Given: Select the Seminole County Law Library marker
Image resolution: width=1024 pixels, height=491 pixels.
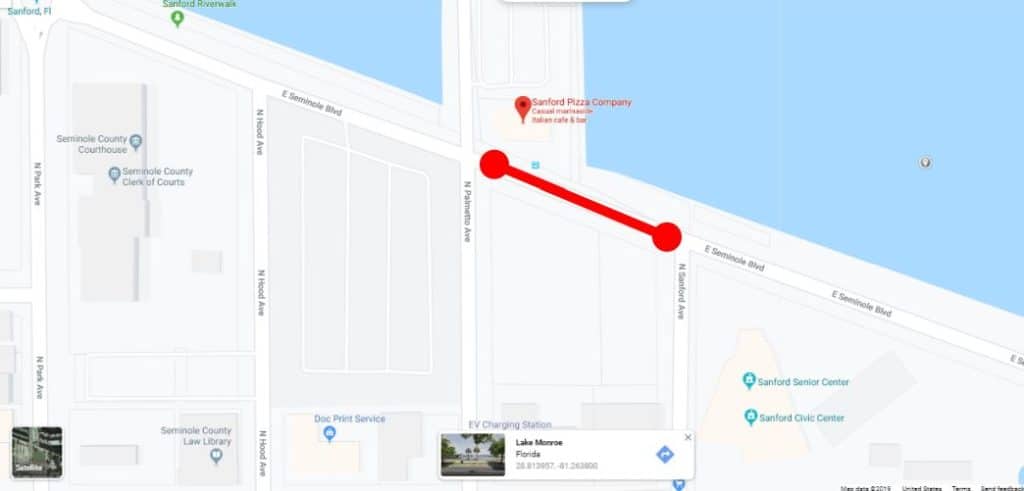Looking at the screenshot, I should coord(215,456).
